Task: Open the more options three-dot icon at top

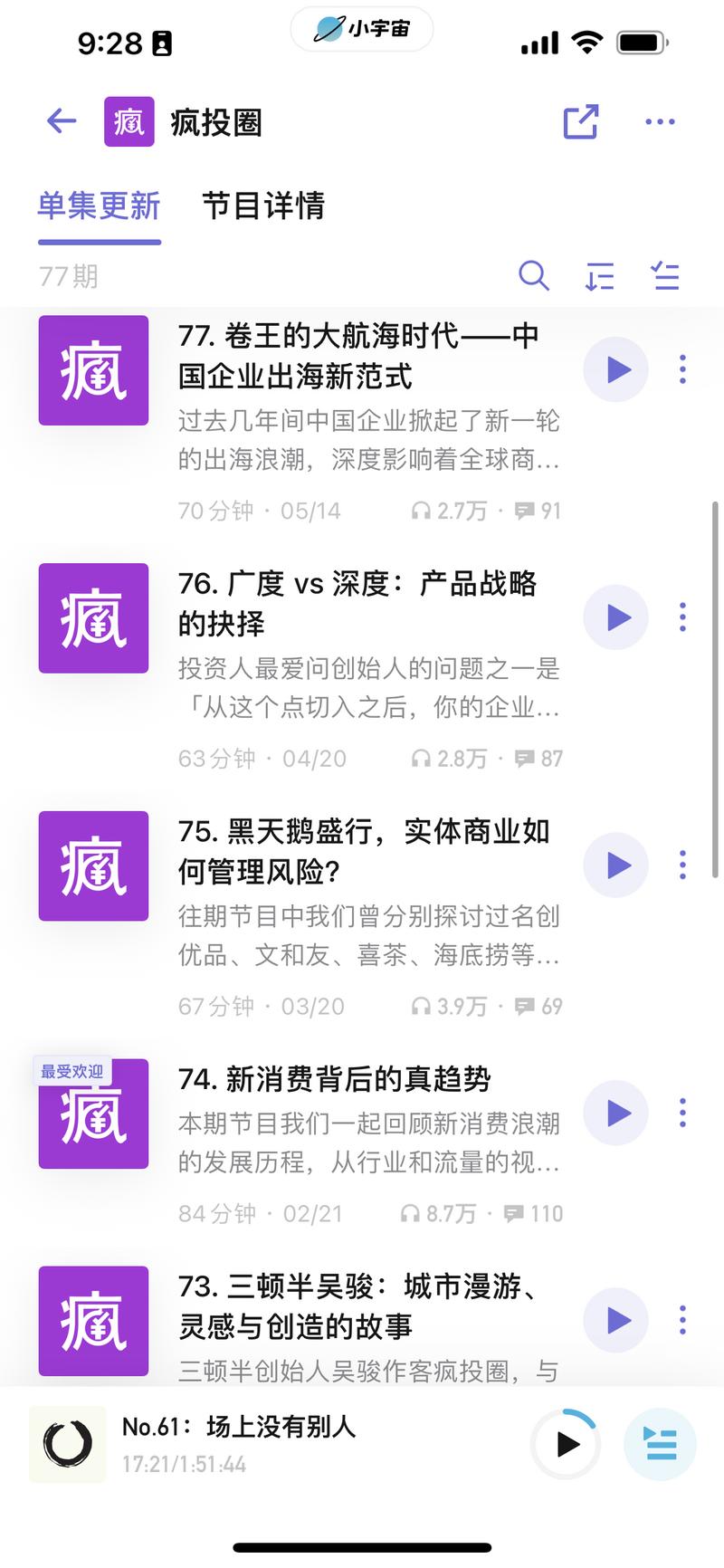Action: (x=659, y=121)
